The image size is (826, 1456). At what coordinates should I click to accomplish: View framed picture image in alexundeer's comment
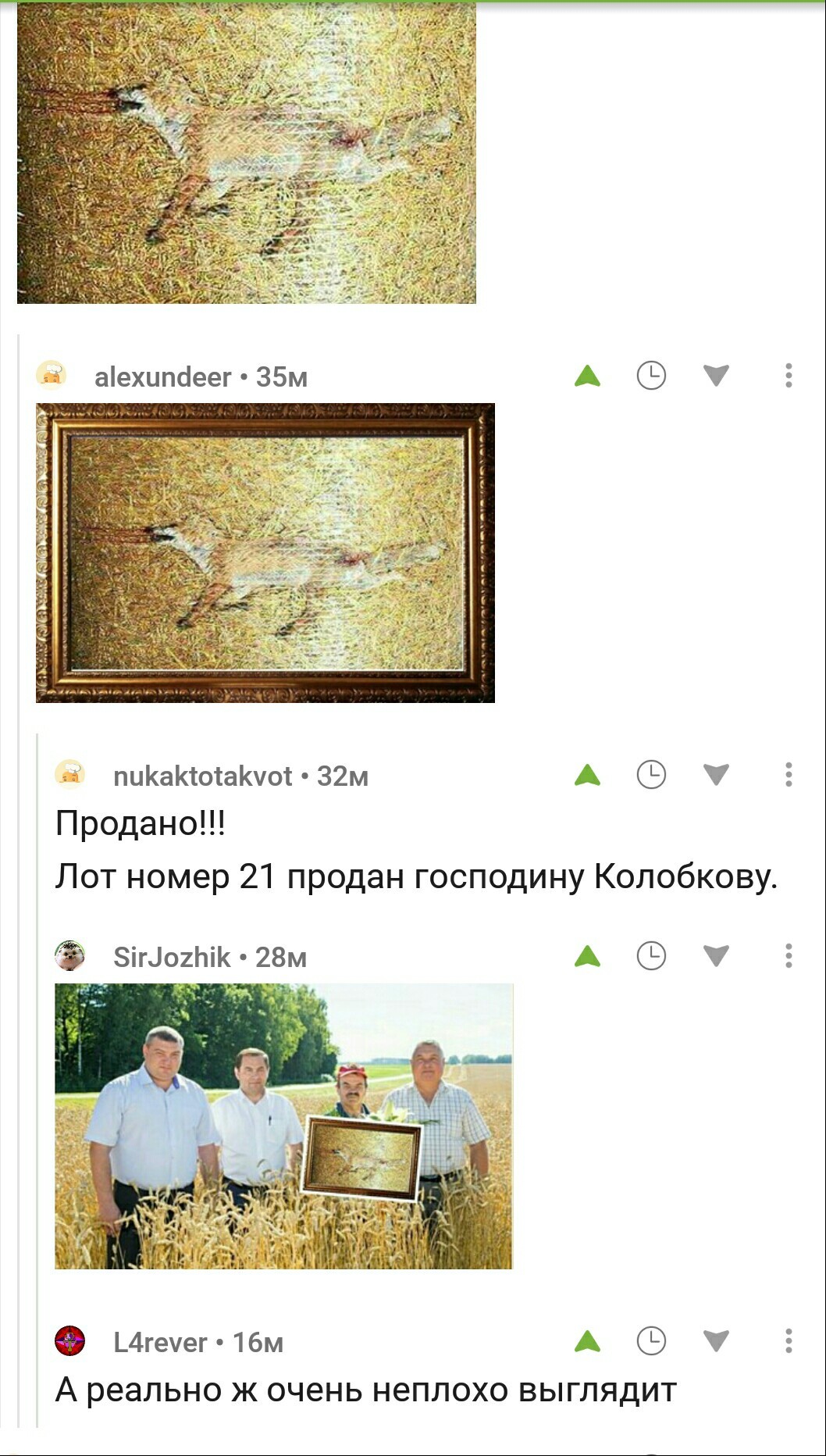[x=265, y=553]
